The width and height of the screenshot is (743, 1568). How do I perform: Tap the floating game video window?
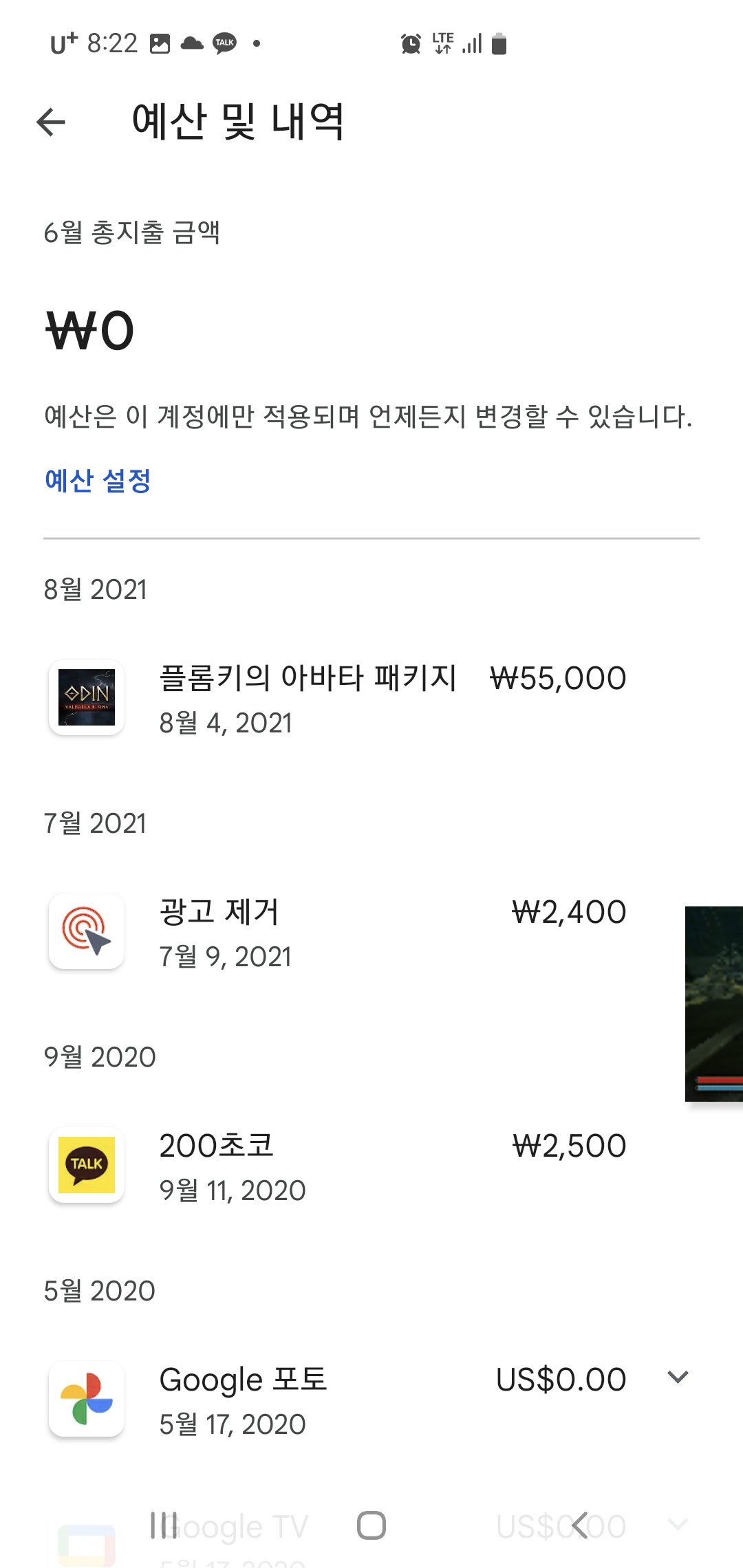pos(715,1004)
